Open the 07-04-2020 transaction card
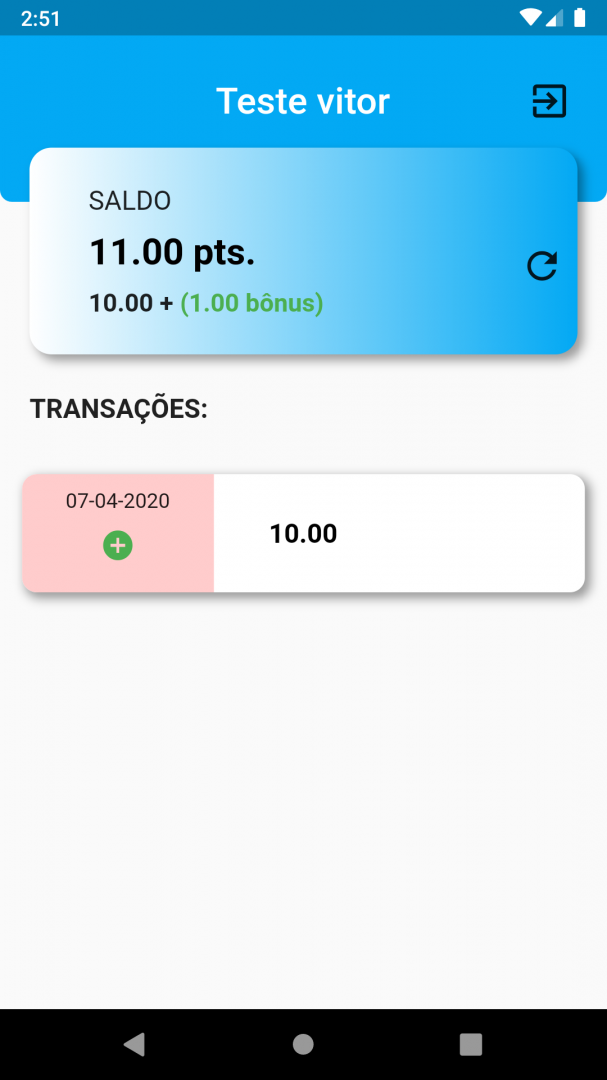Screen dimensions: 607x1080 [x=303, y=533]
